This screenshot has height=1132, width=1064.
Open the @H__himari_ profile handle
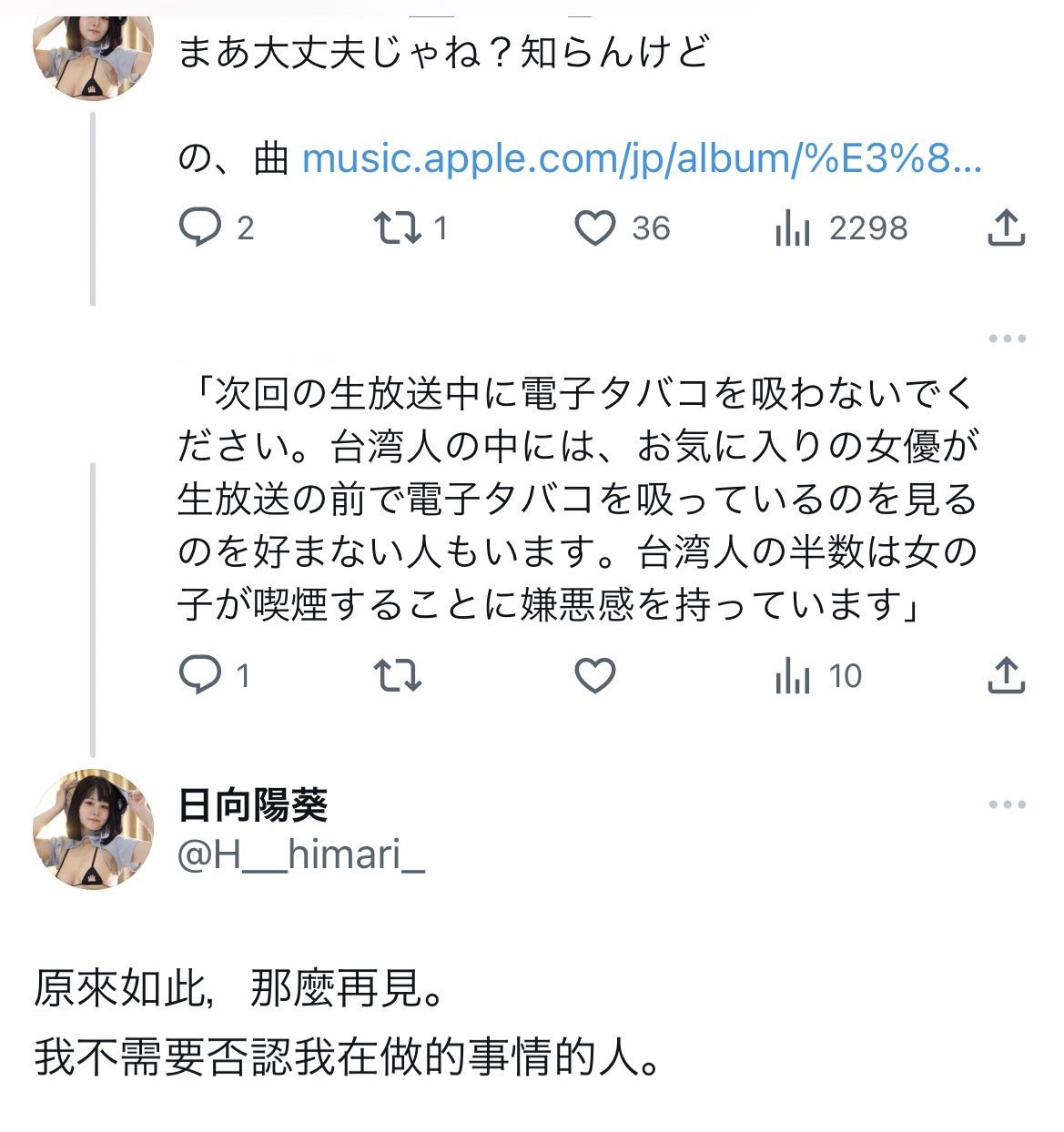click(301, 854)
